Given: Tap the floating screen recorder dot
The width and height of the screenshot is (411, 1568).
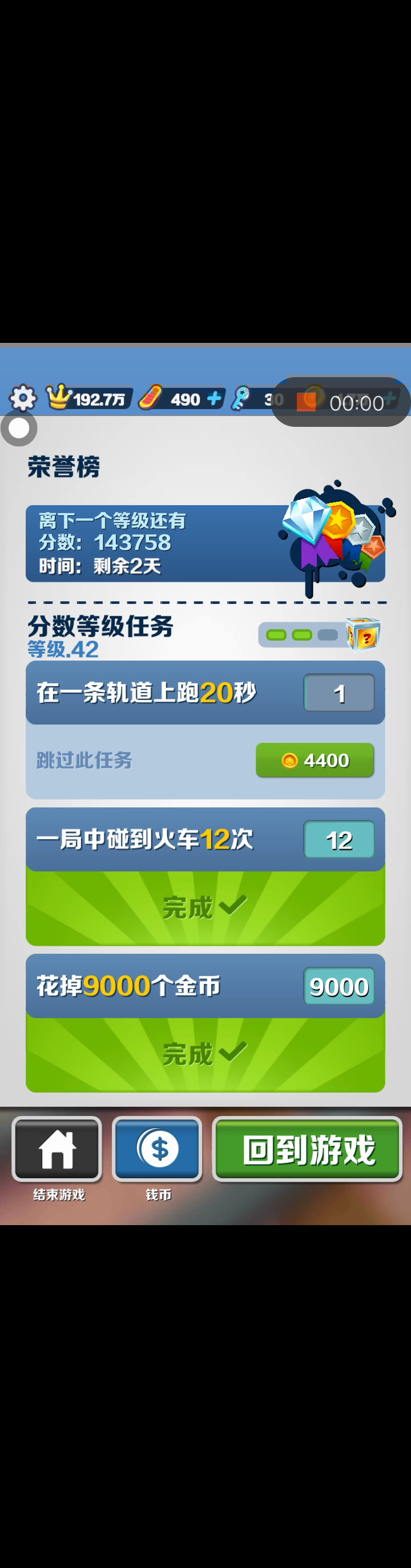Looking at the screenshot, I should (x=19, y=428).
